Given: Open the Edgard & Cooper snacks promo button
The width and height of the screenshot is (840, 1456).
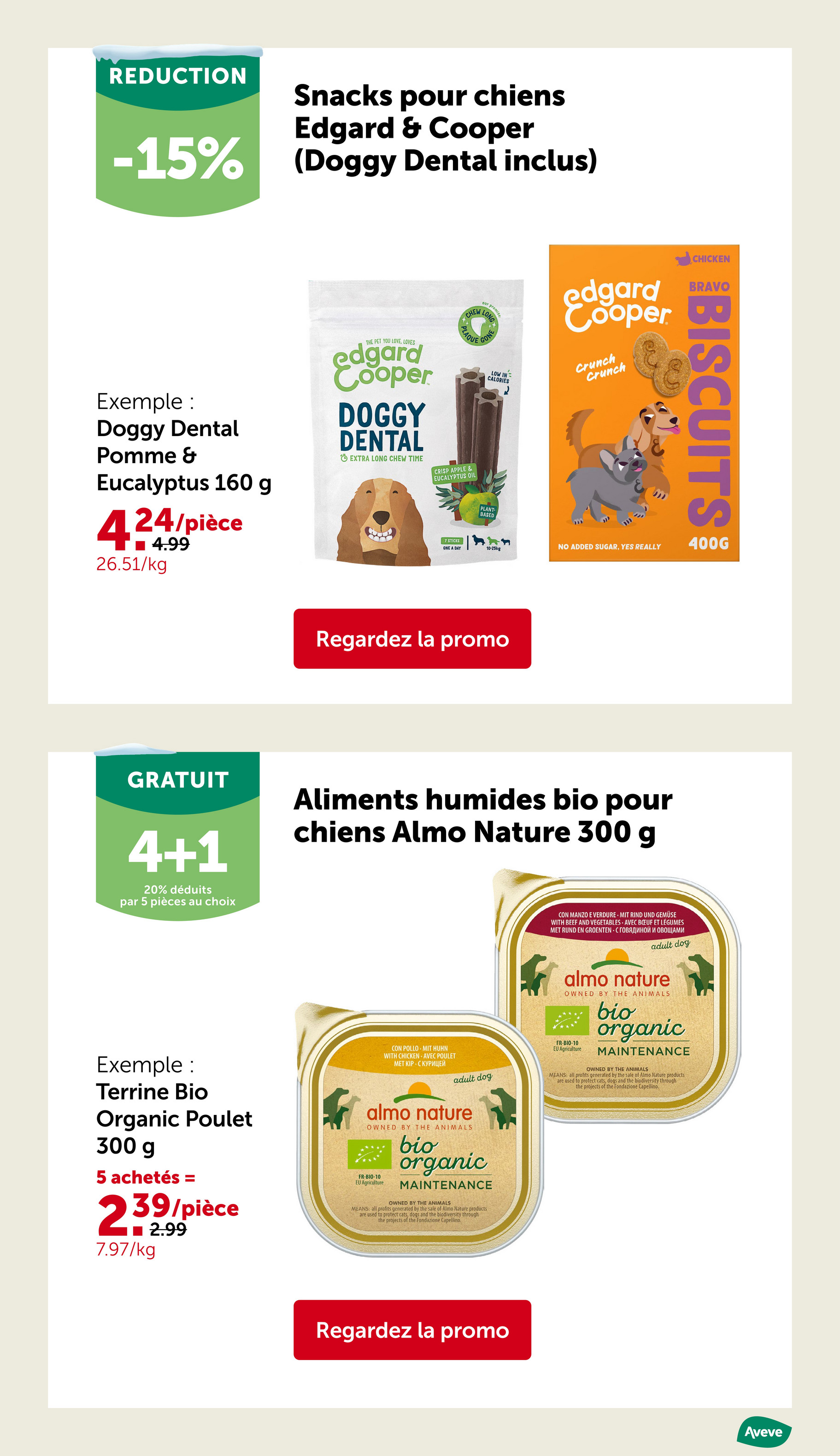Looking at the screenshot, I should tap(412, 639).
